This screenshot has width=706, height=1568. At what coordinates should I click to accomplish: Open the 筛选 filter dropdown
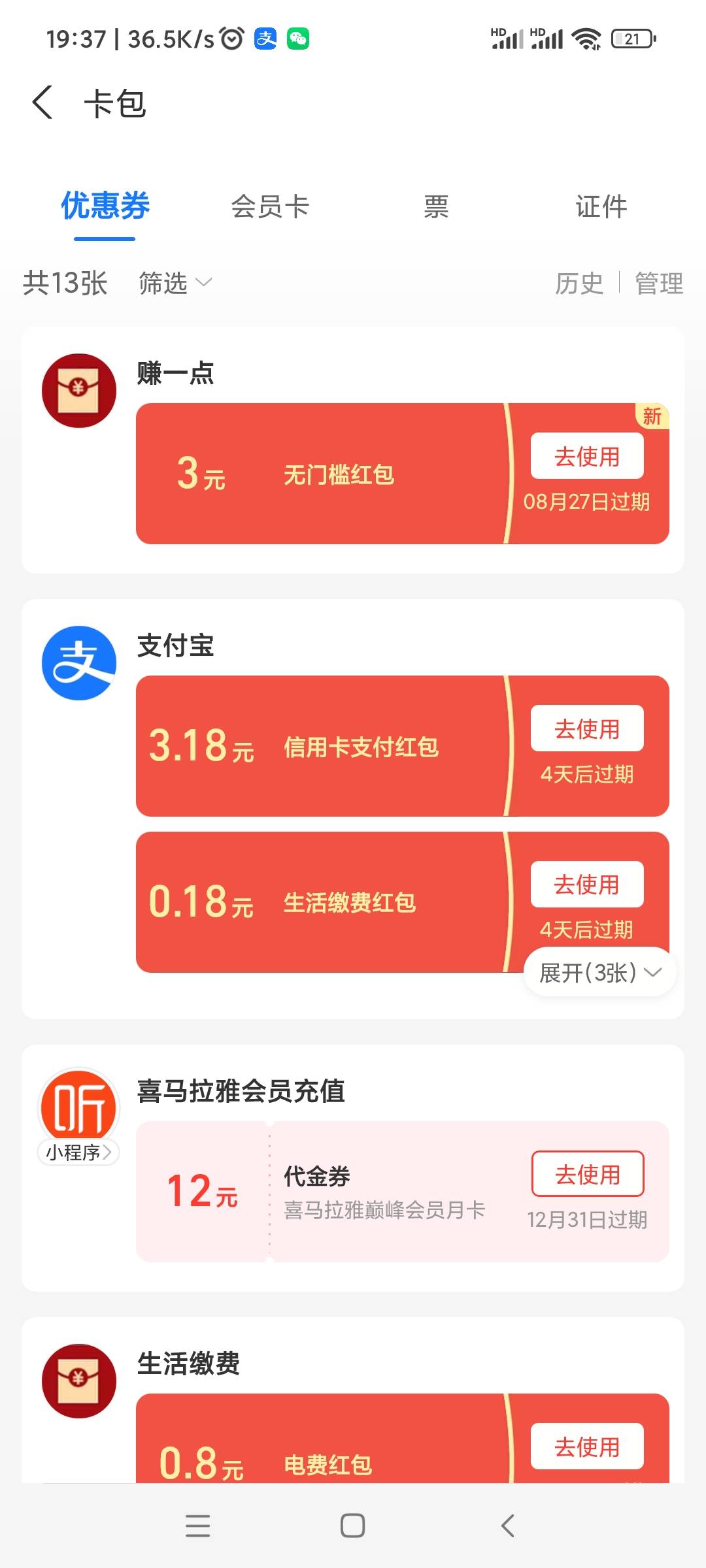coord(175,283)
